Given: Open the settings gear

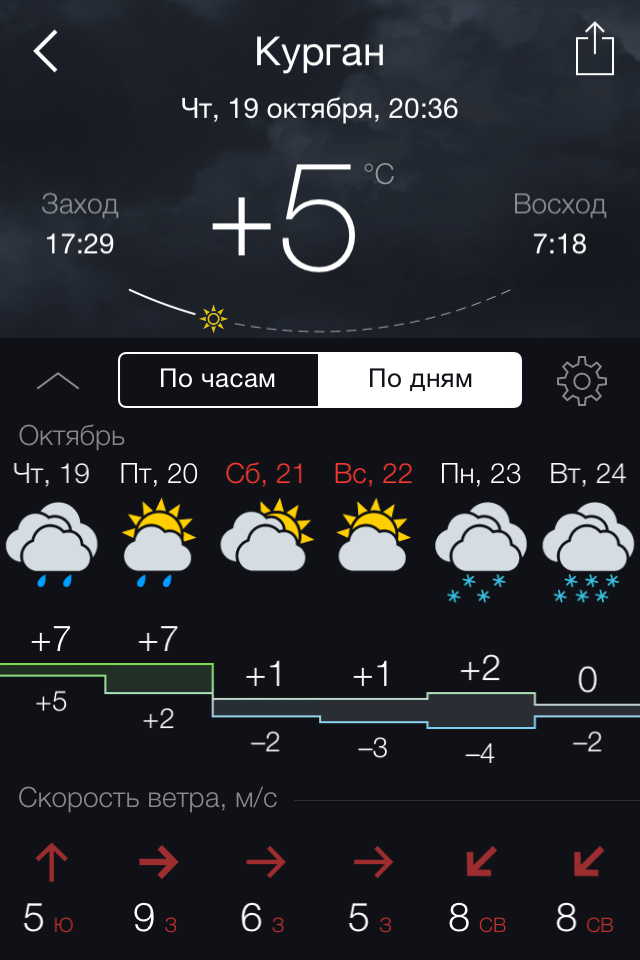Looking at the screenshot, I should [x=582, y=380].
